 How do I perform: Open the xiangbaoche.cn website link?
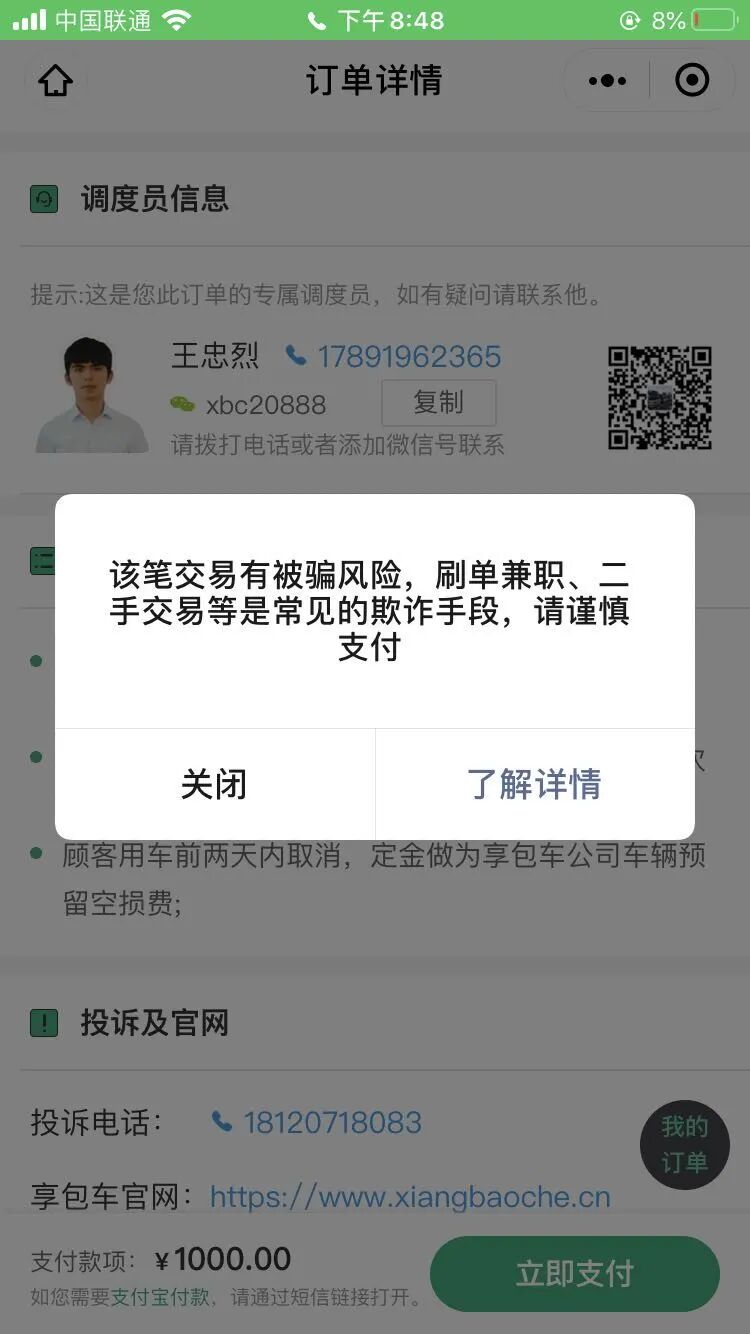tap(410, 1197)
